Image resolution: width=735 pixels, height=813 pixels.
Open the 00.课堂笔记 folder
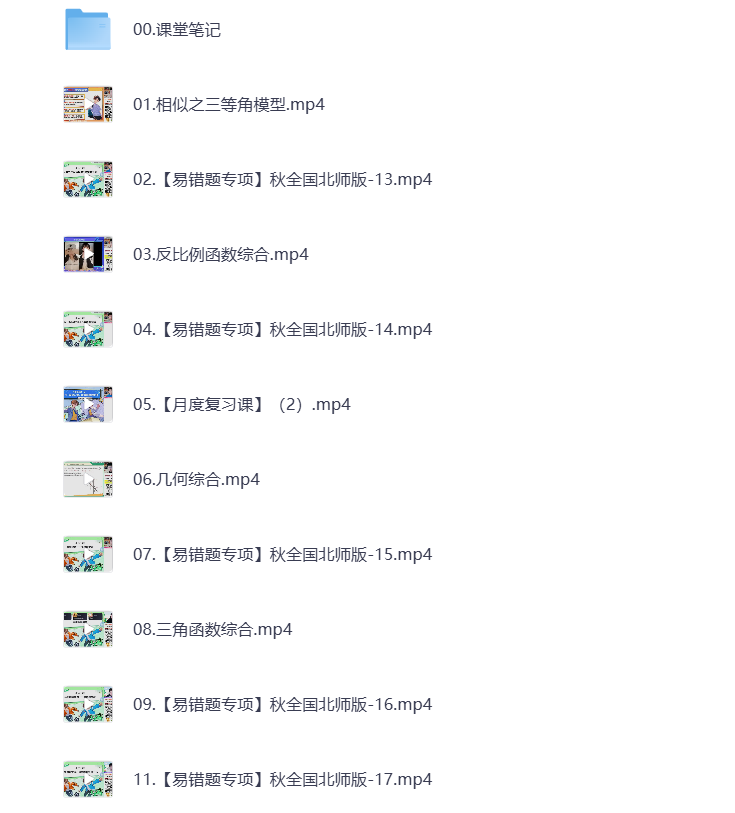(176, 30)
